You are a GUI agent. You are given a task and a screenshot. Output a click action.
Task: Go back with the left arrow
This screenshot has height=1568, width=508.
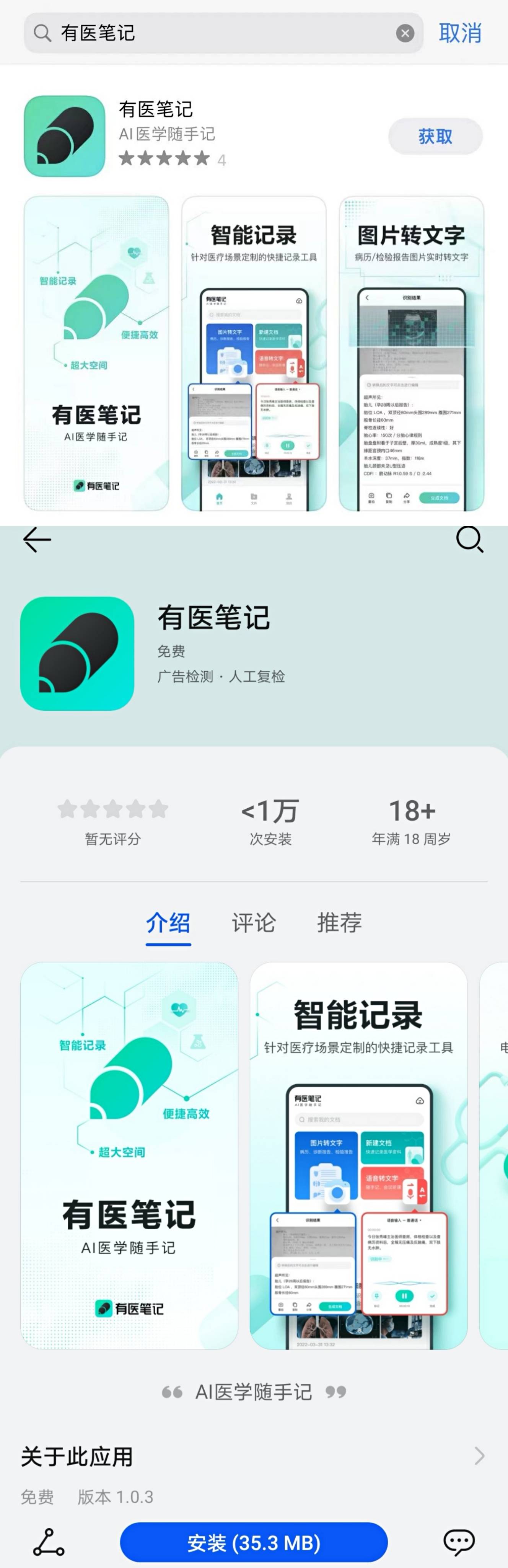37,539
